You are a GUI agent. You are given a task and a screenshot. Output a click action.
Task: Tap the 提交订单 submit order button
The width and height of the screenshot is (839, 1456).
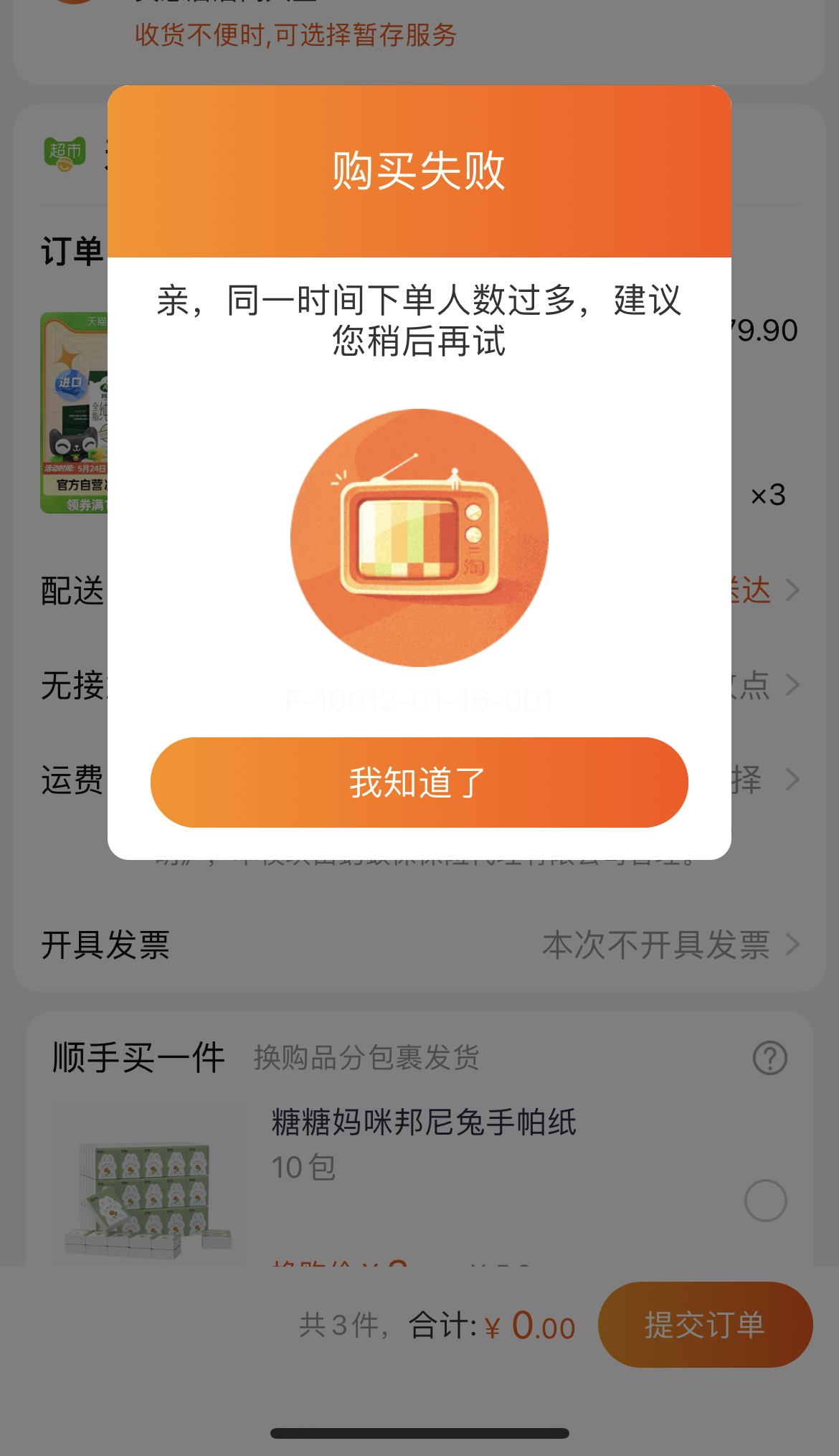(704, 1325)
